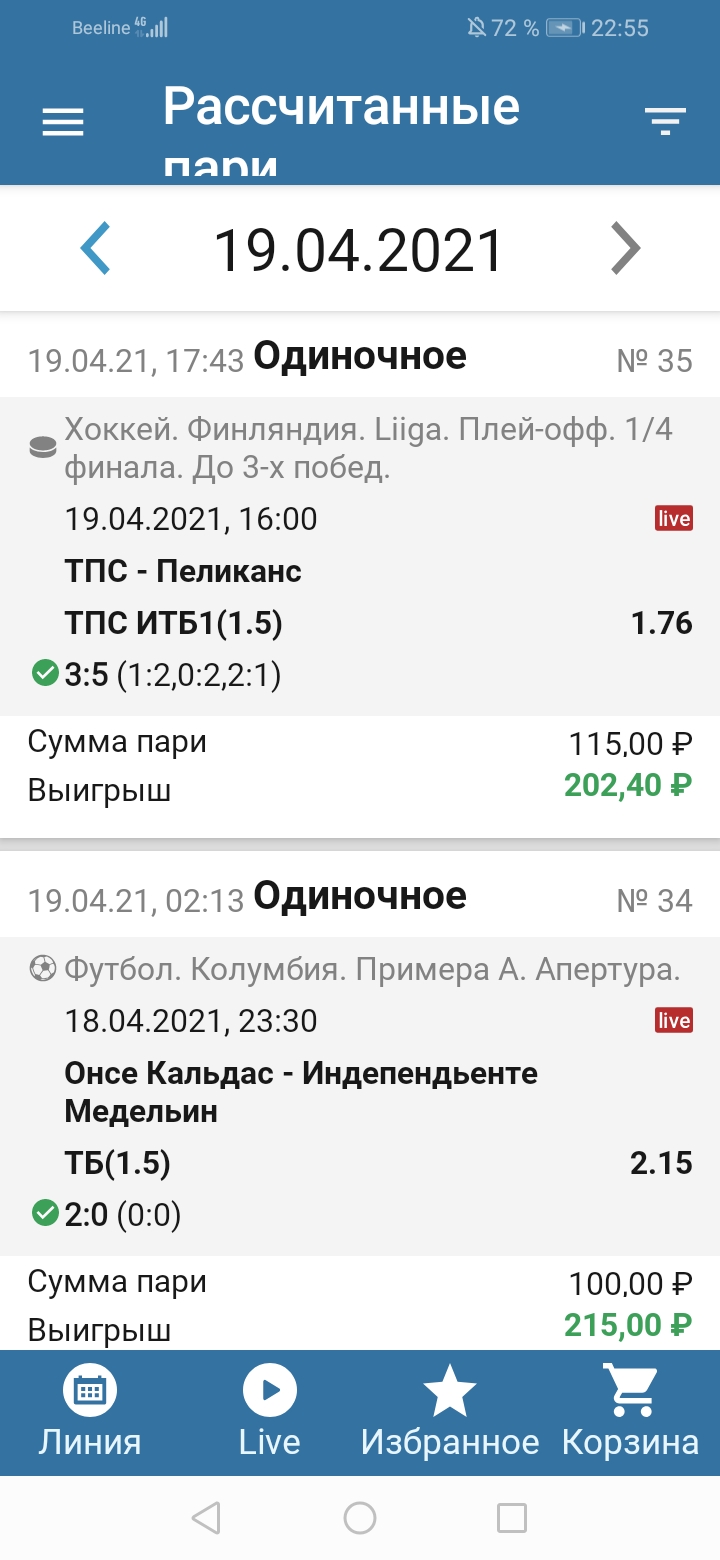Open bet slip № 35 header
Image resolution: width=720 pixels, height=1560 pixels.
(360, 356)
